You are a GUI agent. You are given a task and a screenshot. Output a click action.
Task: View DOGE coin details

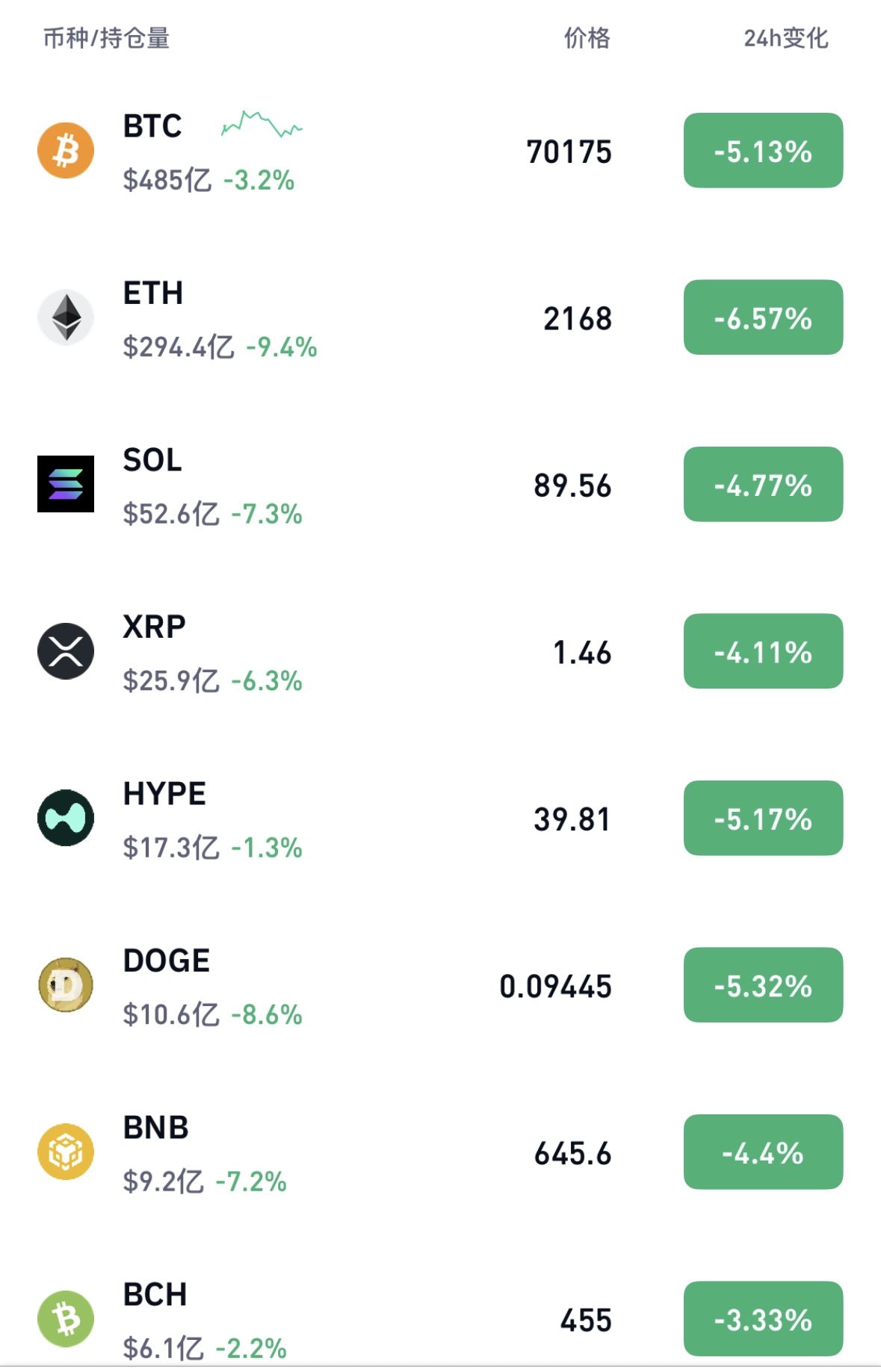[166, 961]
